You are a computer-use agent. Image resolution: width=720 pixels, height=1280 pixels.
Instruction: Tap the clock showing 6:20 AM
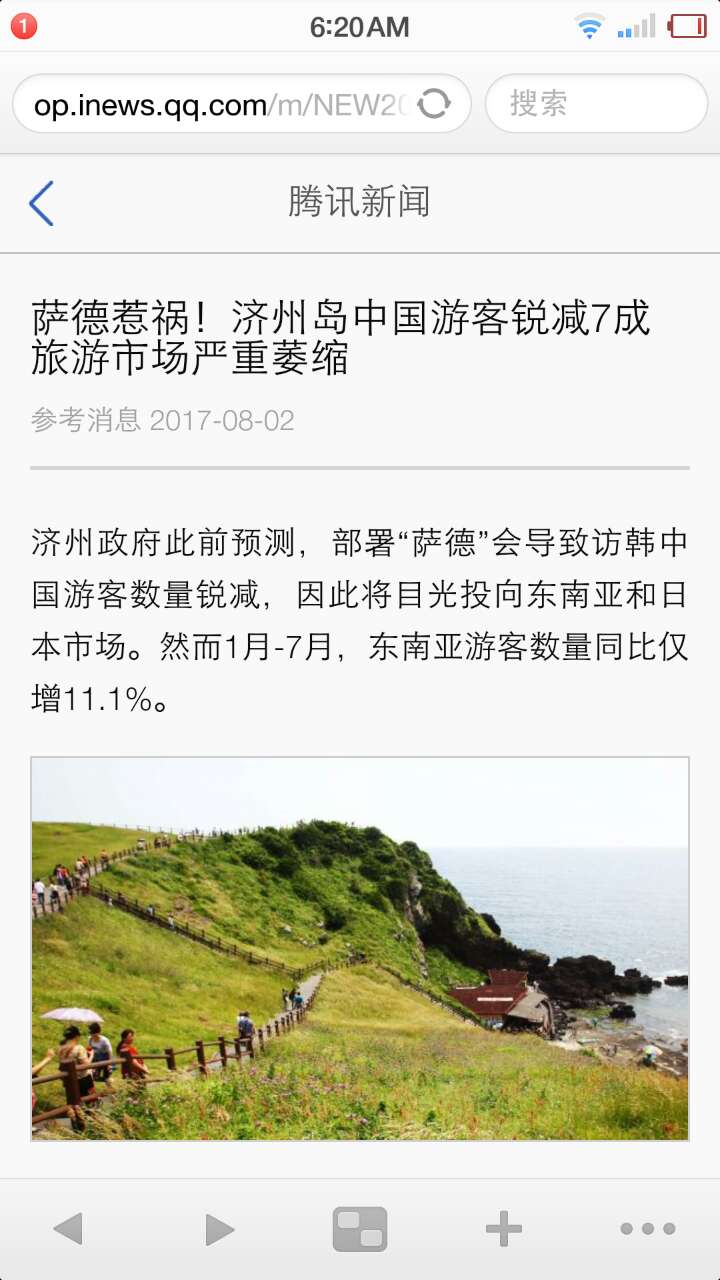coord(360,26)
